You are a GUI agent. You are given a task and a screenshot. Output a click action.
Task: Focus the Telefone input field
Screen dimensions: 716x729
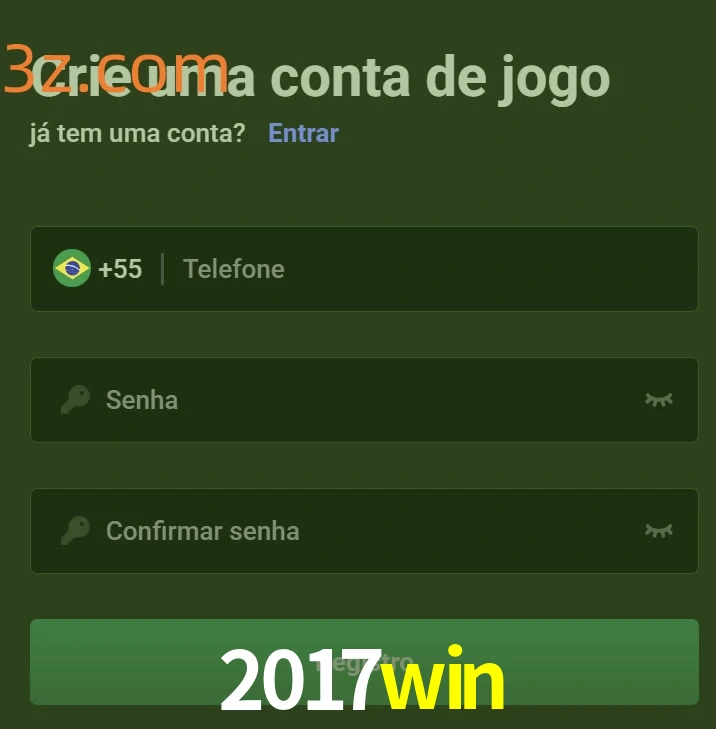click(420, 269)
